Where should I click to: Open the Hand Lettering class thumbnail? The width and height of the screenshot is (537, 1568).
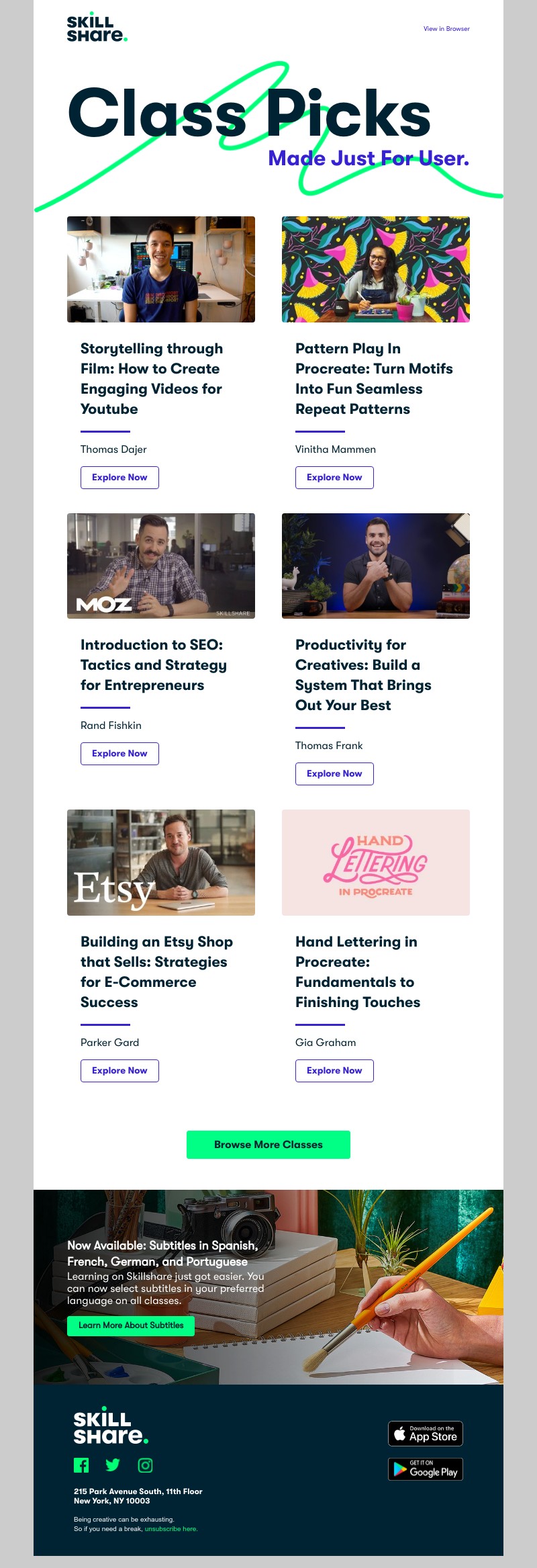[x=376, y=863]
